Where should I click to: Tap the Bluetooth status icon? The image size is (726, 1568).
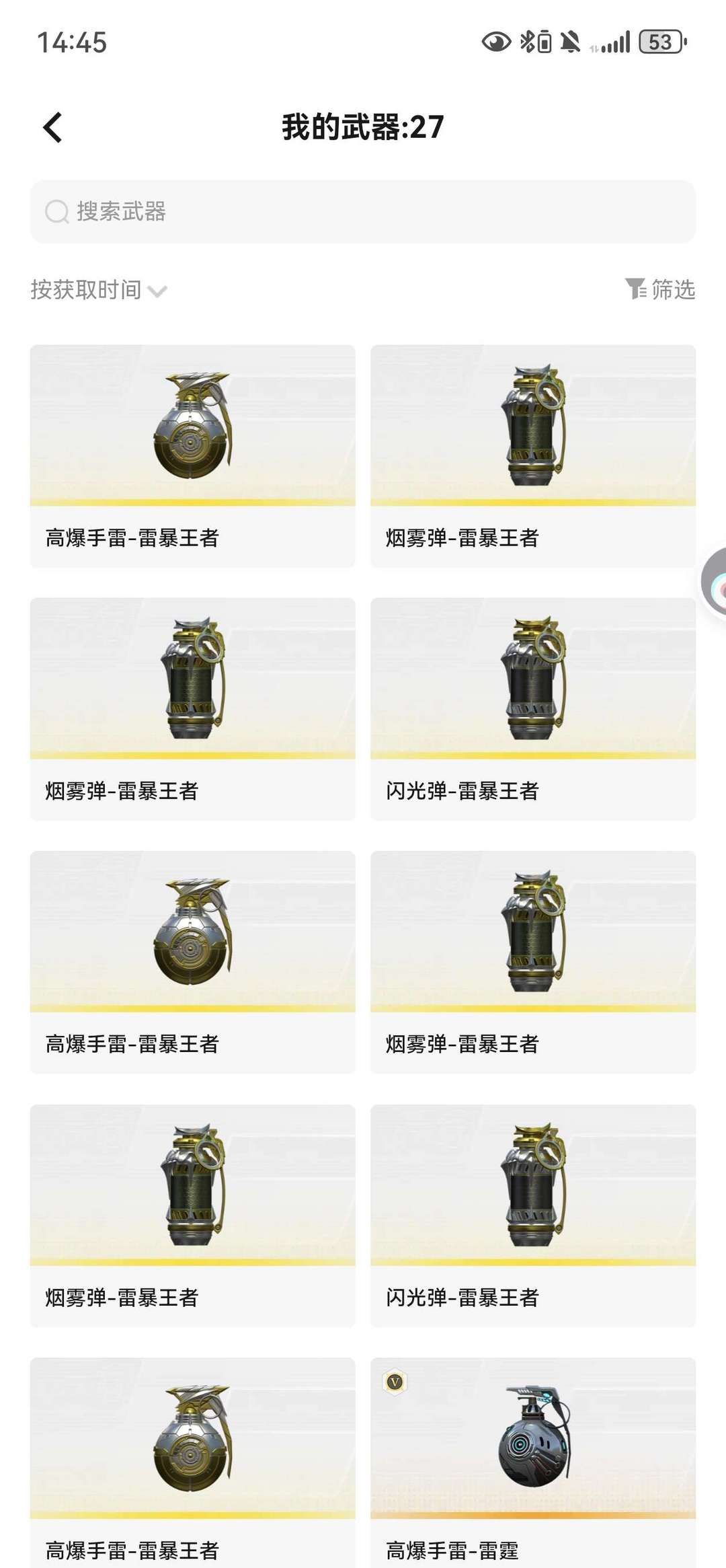pyautogui.click(x=526, y=42)
